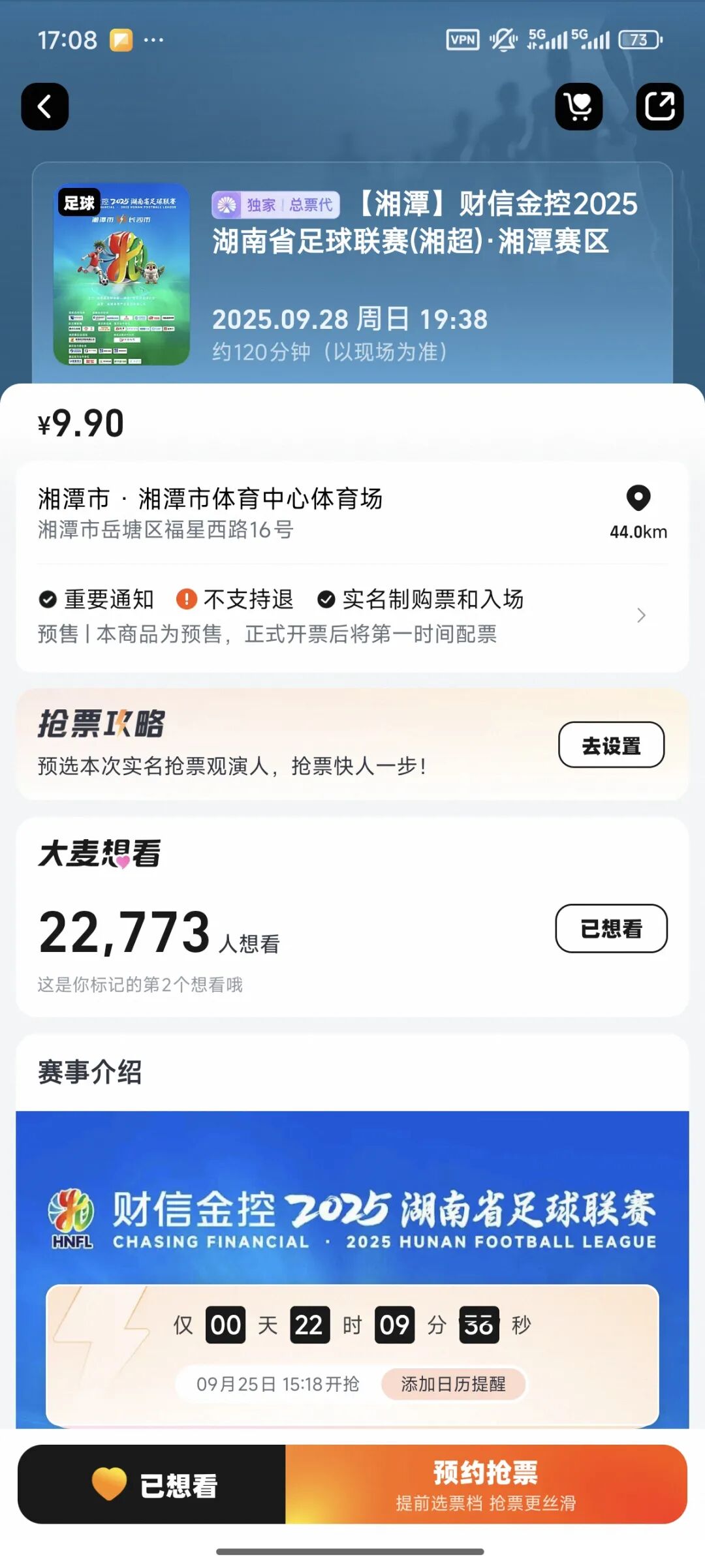Screen dimensions: 705x1568
Task: Tap 去设置 to preselect attendees
Action: point(611,745)
